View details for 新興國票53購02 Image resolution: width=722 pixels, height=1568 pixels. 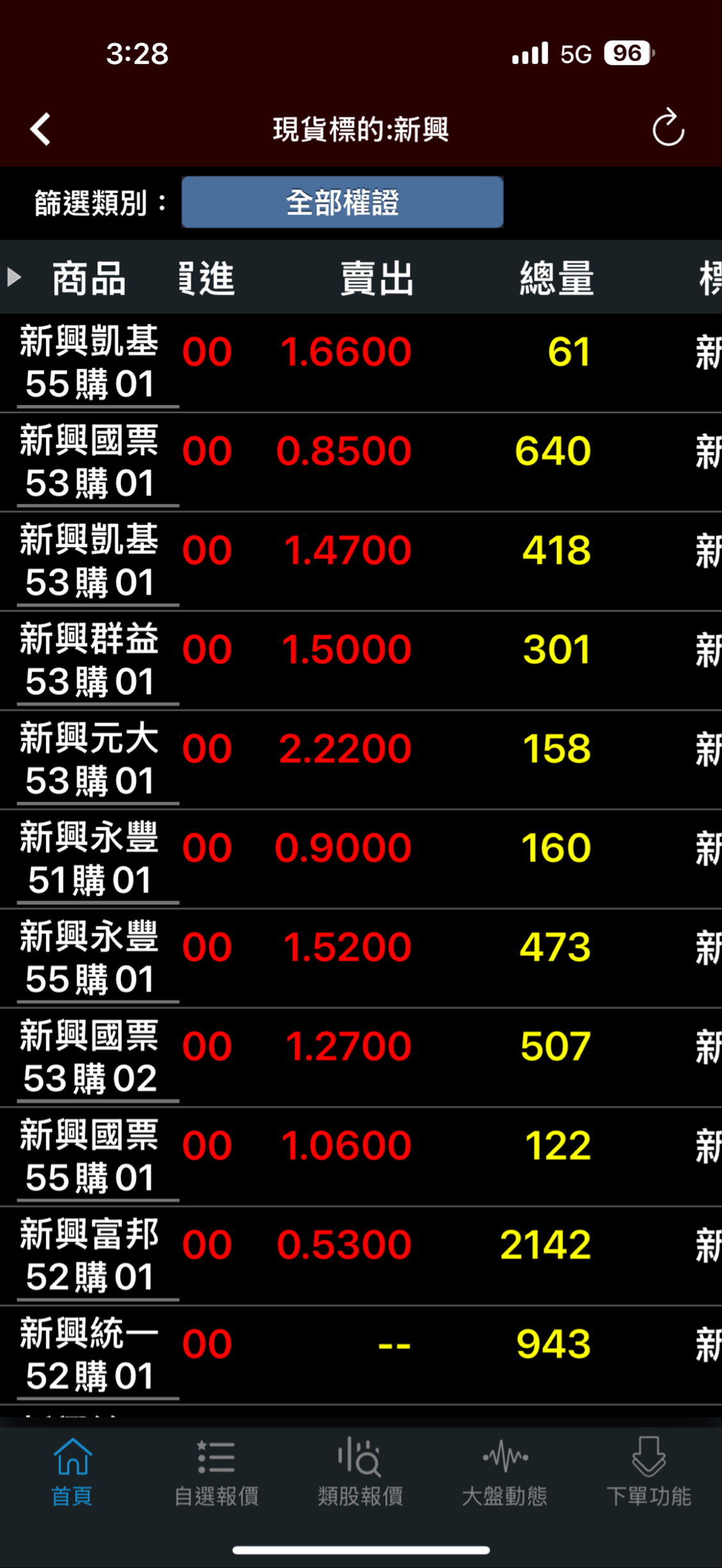click(x=90, y=1057)
